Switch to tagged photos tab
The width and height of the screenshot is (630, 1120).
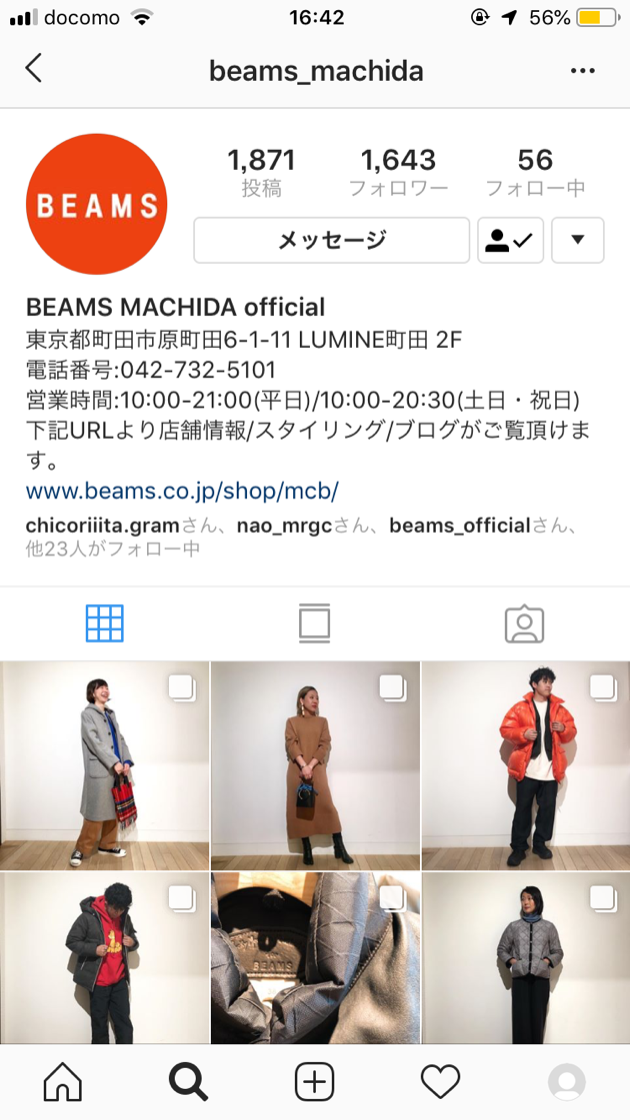point(524,623)
